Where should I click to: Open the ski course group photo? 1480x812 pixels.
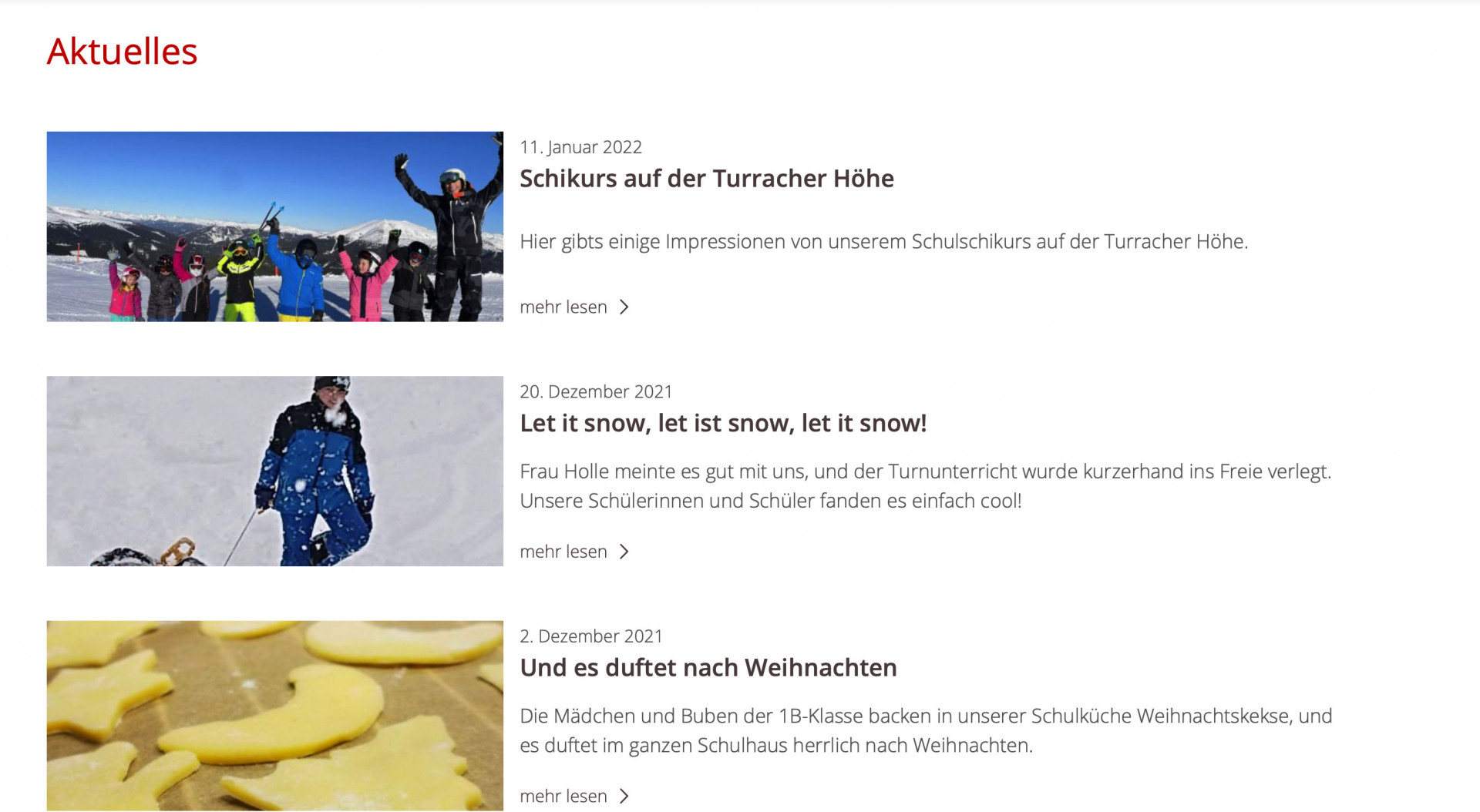pos(274,226)
